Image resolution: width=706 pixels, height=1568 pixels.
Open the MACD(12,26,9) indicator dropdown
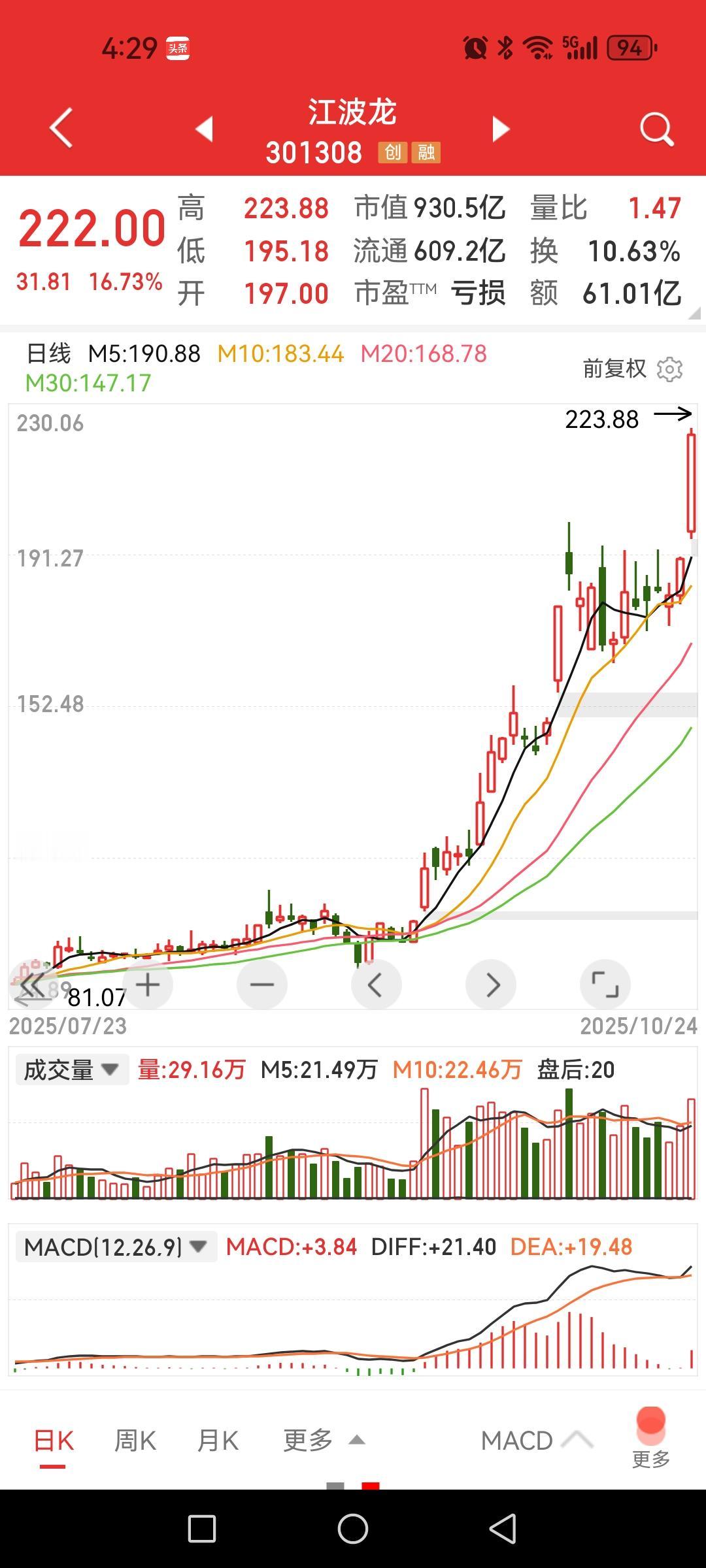pyautogui.click(x=116, y=1247)
